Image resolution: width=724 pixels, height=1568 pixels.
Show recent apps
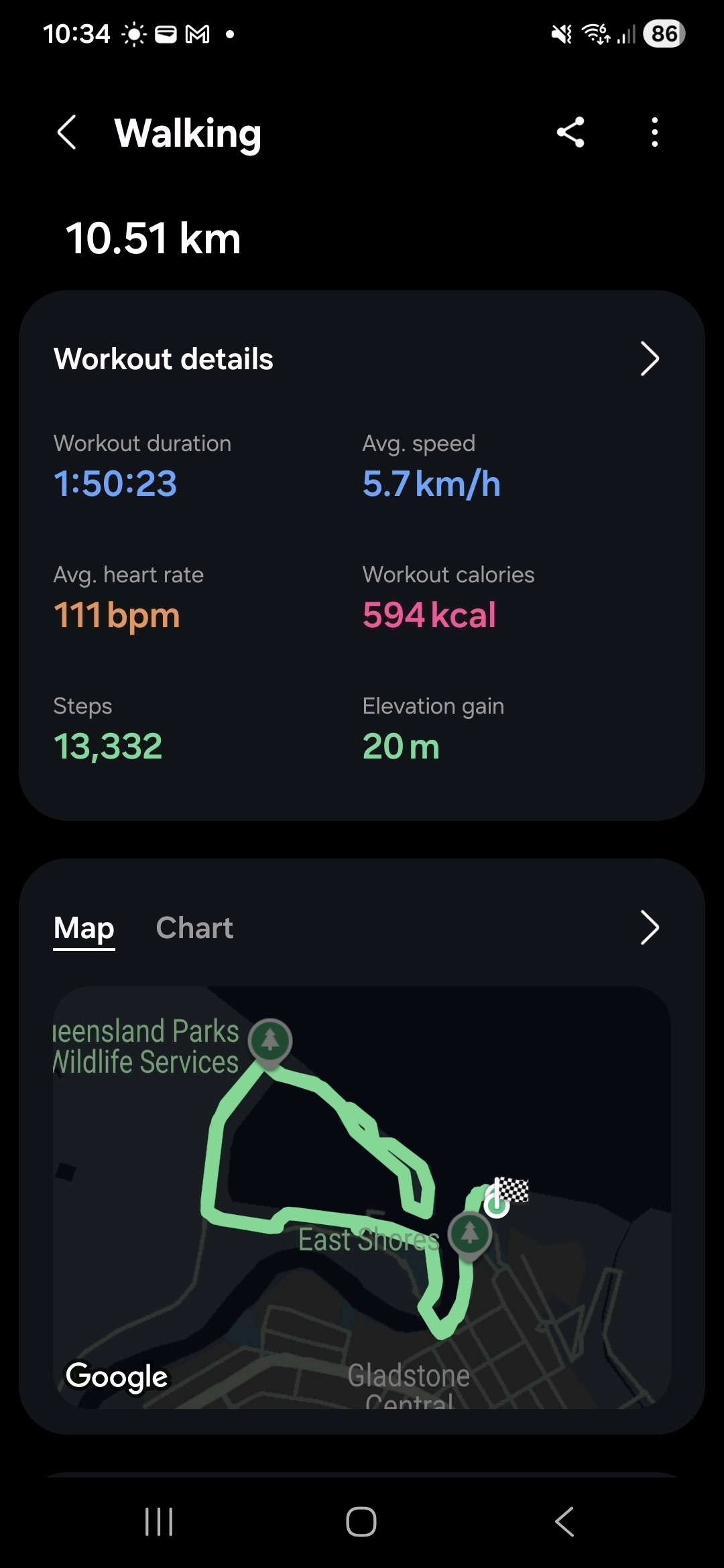tap(159, 1522)
